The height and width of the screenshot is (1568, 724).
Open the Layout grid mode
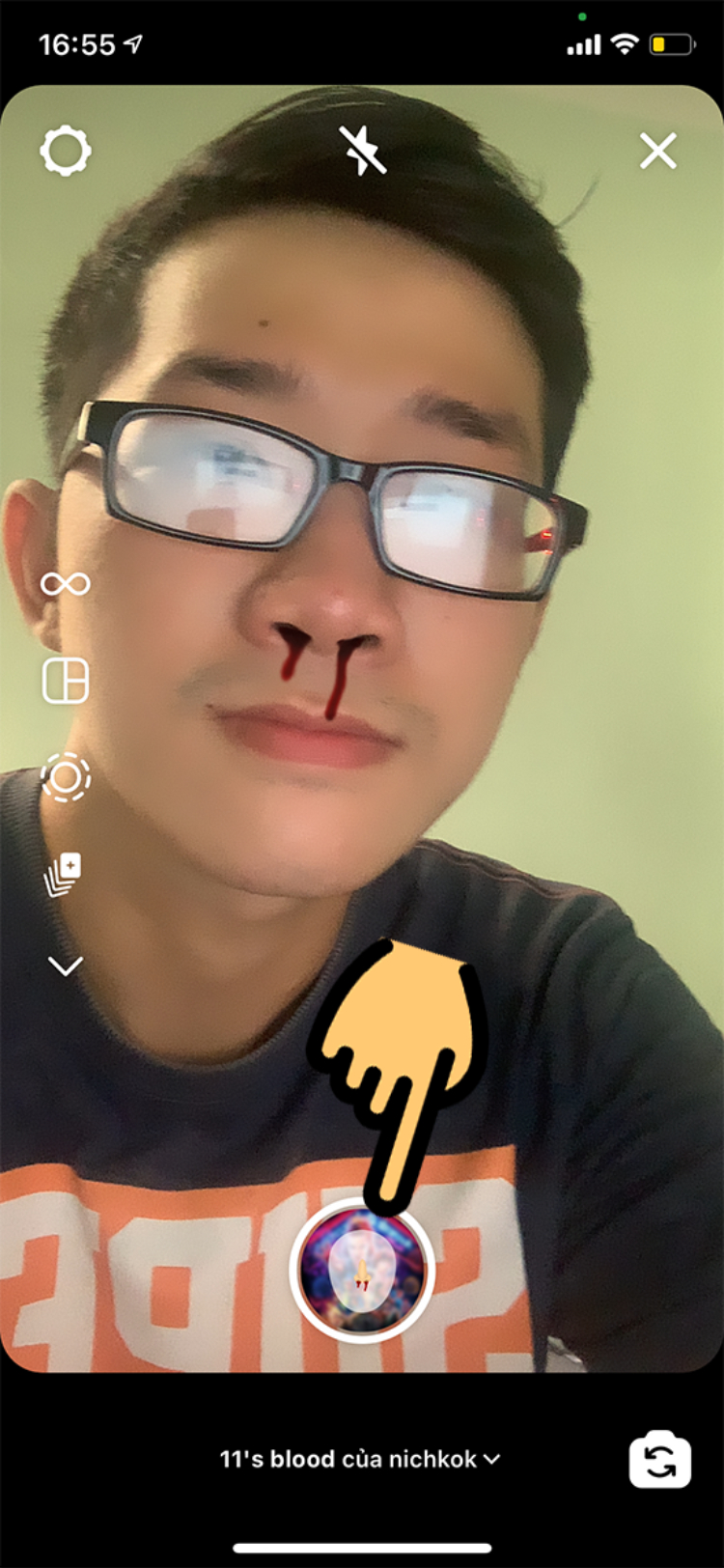66,681
